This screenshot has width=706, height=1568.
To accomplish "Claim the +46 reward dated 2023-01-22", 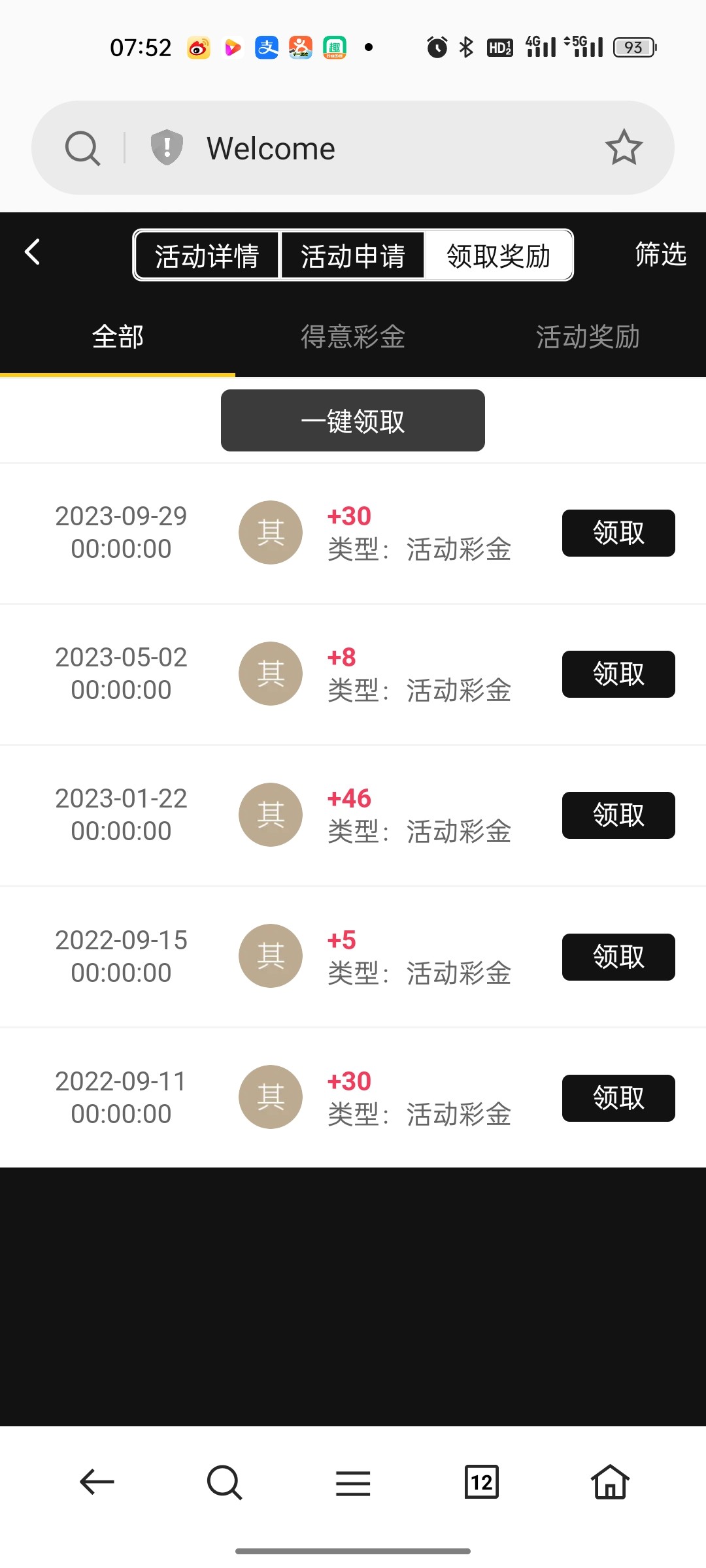I will click(618, 815).
